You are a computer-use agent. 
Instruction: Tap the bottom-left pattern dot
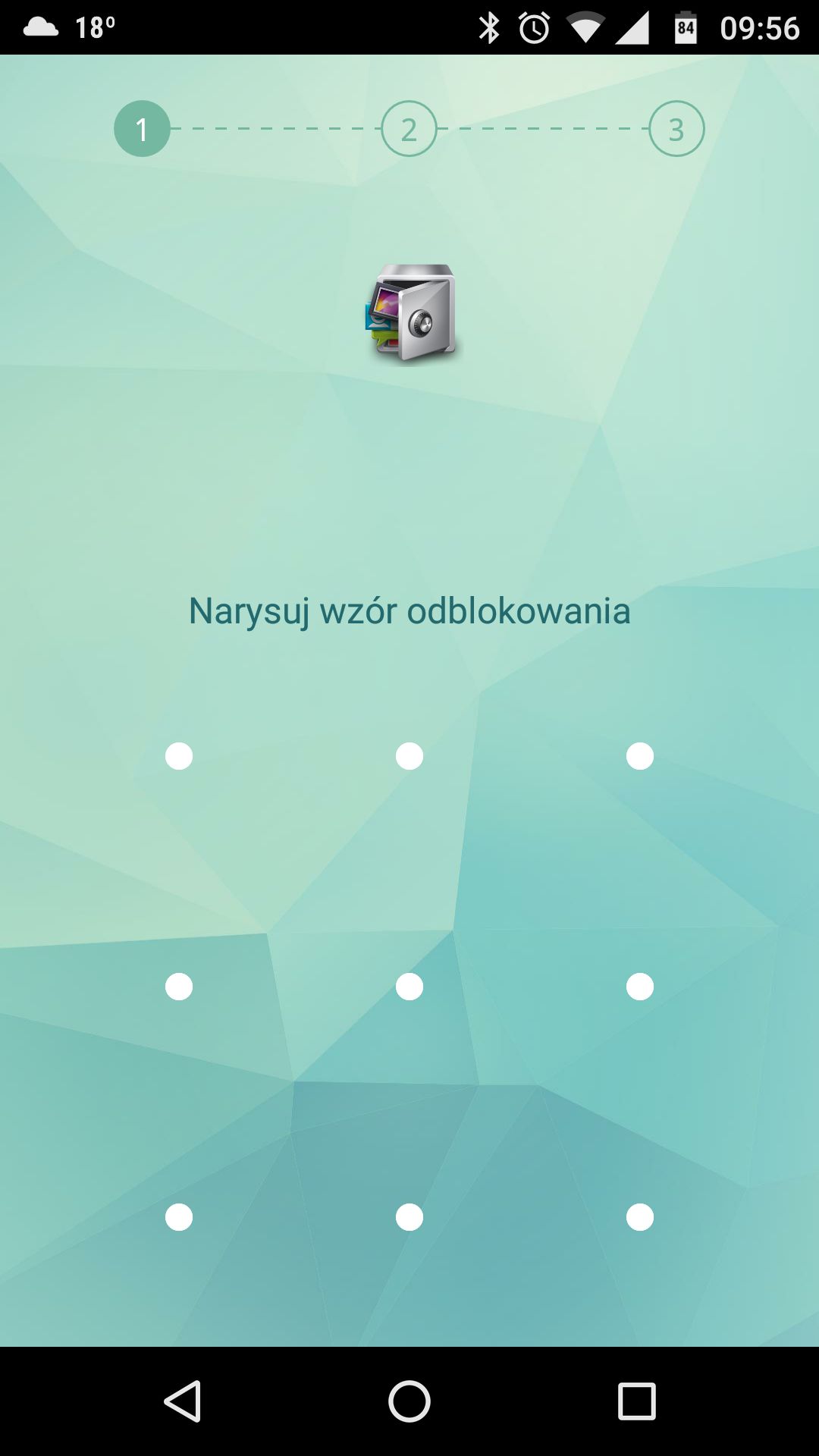179,1217
